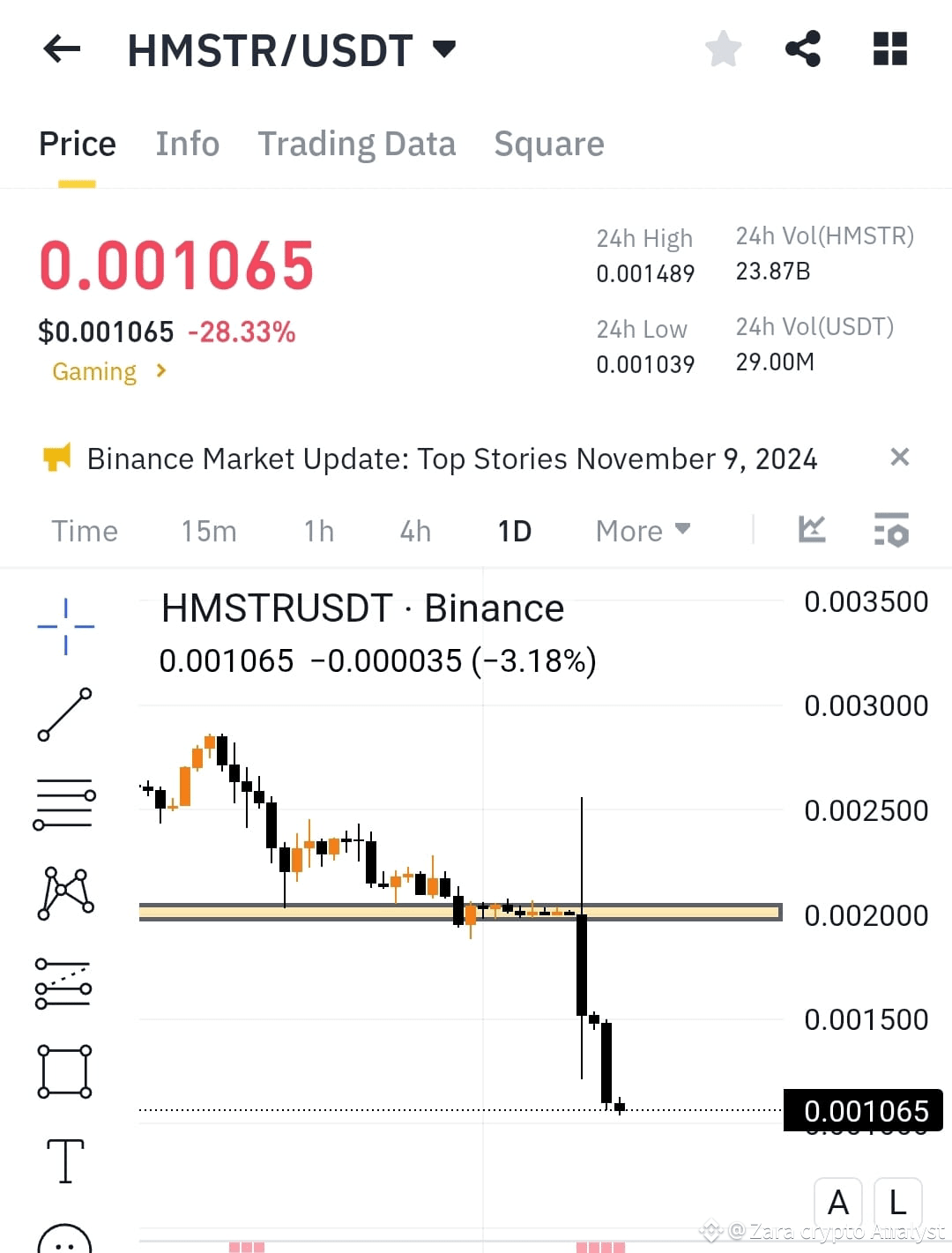
Task: Select the XABCD pattern tool
Action: (65, 893)
